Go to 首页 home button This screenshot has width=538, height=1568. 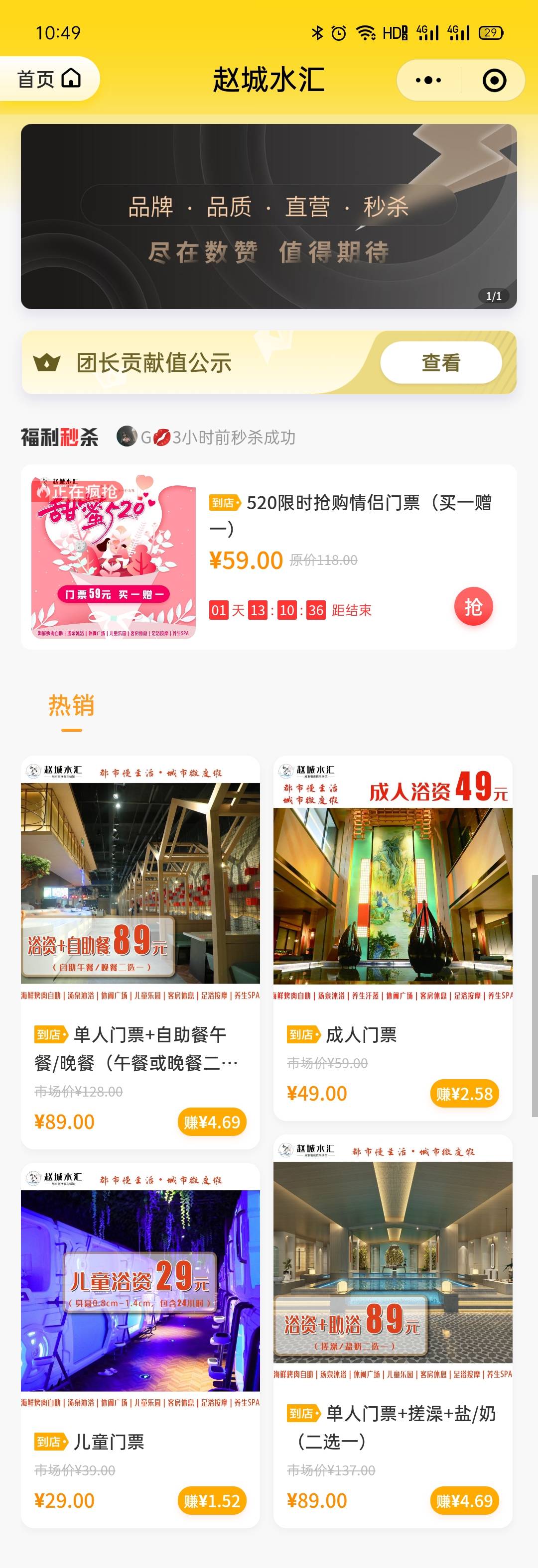click(49, 79)
